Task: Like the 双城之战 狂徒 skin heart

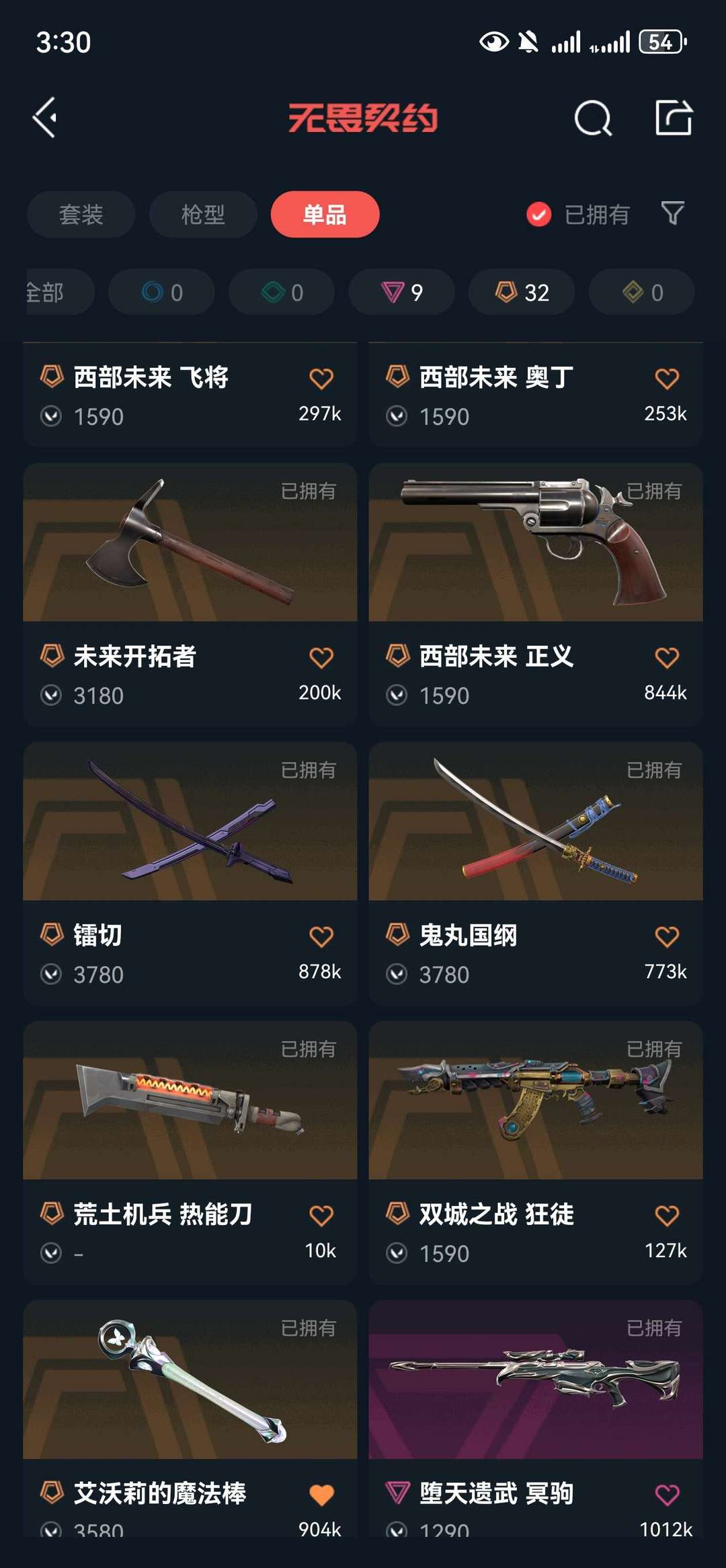Action: [x=667, y=1216]
